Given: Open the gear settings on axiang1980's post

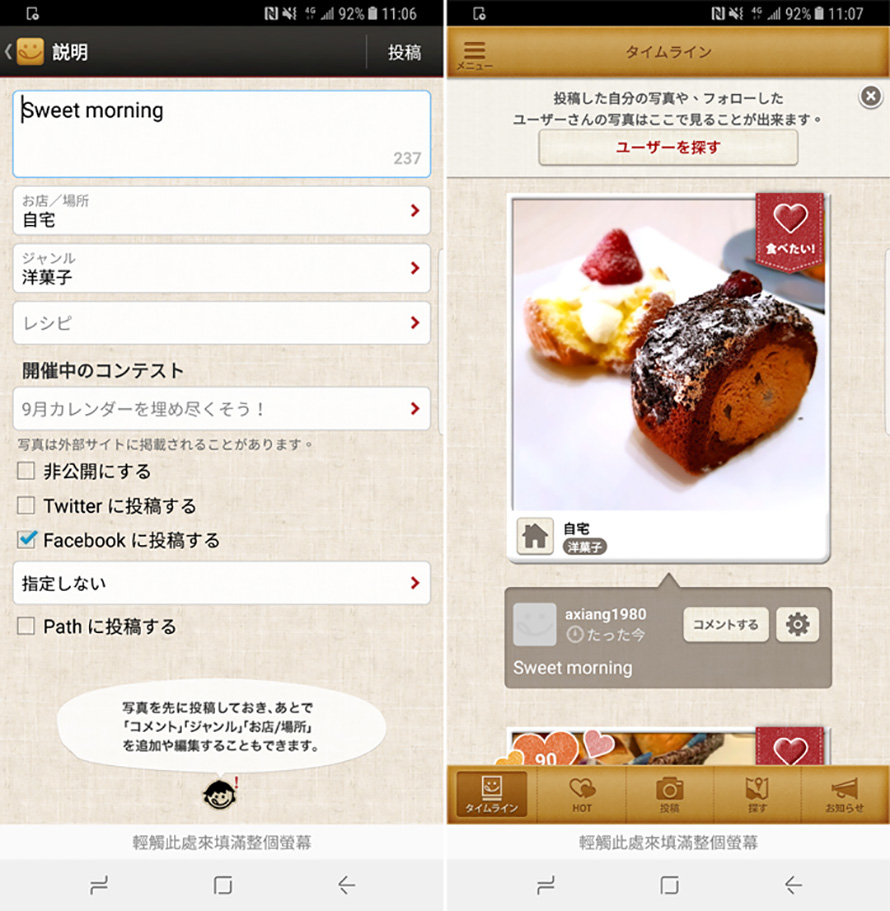Looking at the screenshot, I should tap(797, 625).
